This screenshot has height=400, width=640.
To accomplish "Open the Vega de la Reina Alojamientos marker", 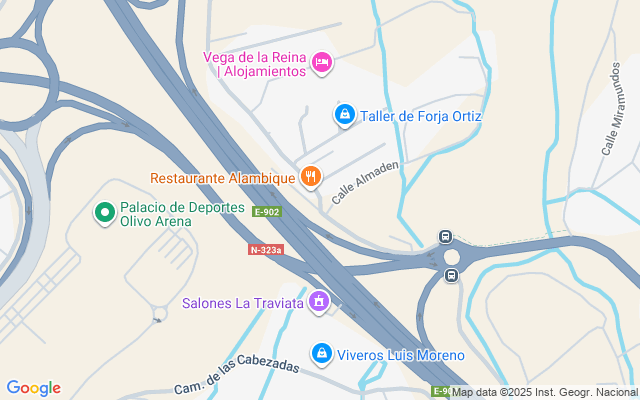I will tap(321, 63).
